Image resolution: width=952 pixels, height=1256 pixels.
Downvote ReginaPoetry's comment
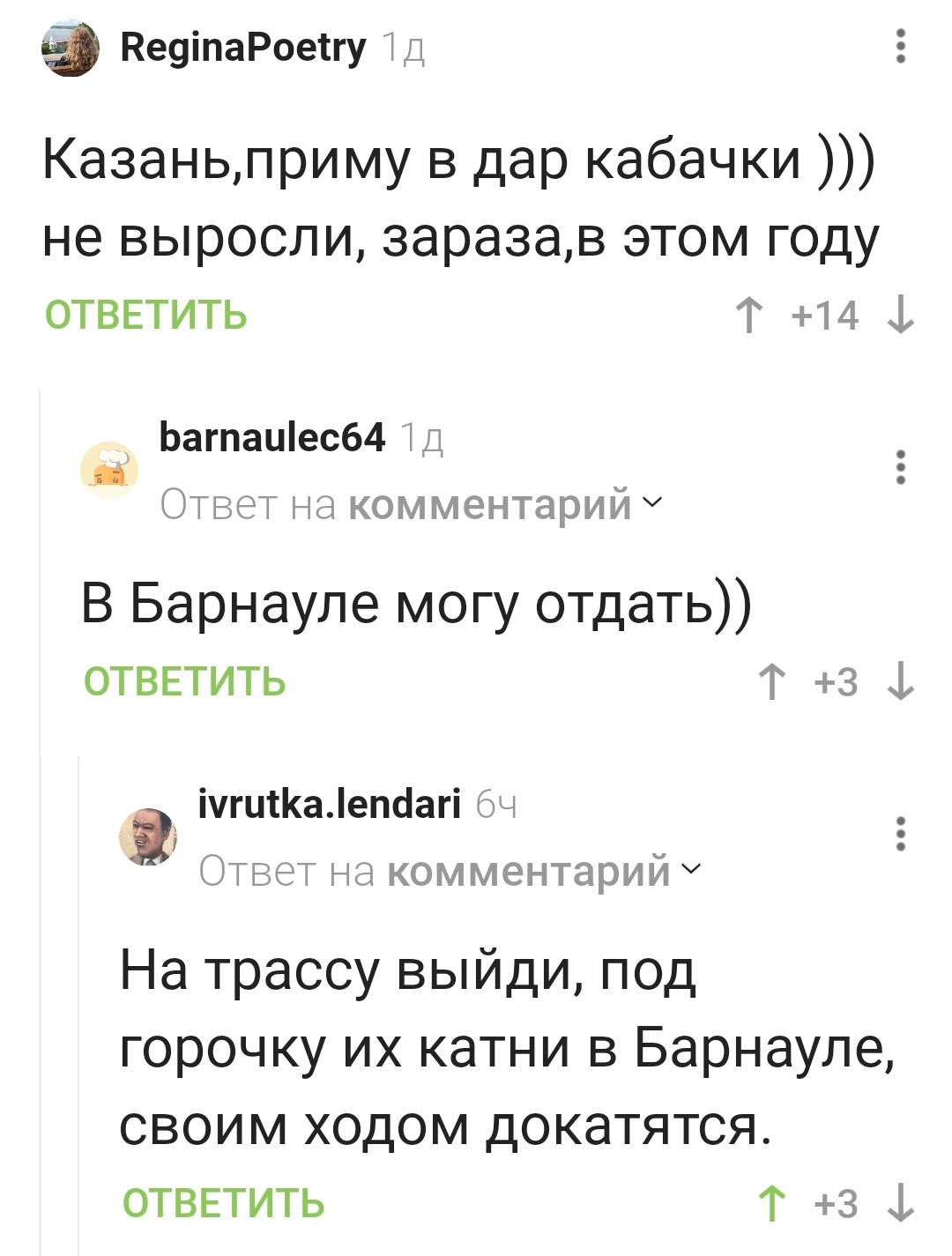tap(900, 316)
